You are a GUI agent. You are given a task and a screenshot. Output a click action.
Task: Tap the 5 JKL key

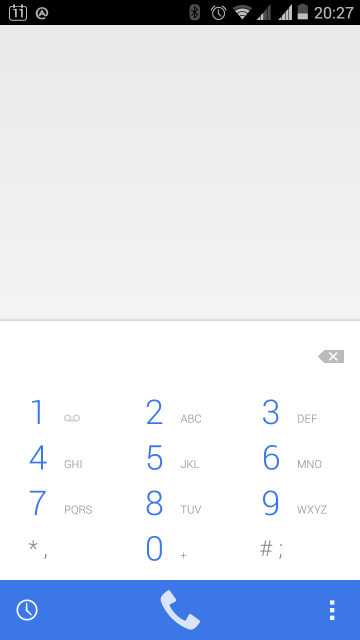(180, 458)
